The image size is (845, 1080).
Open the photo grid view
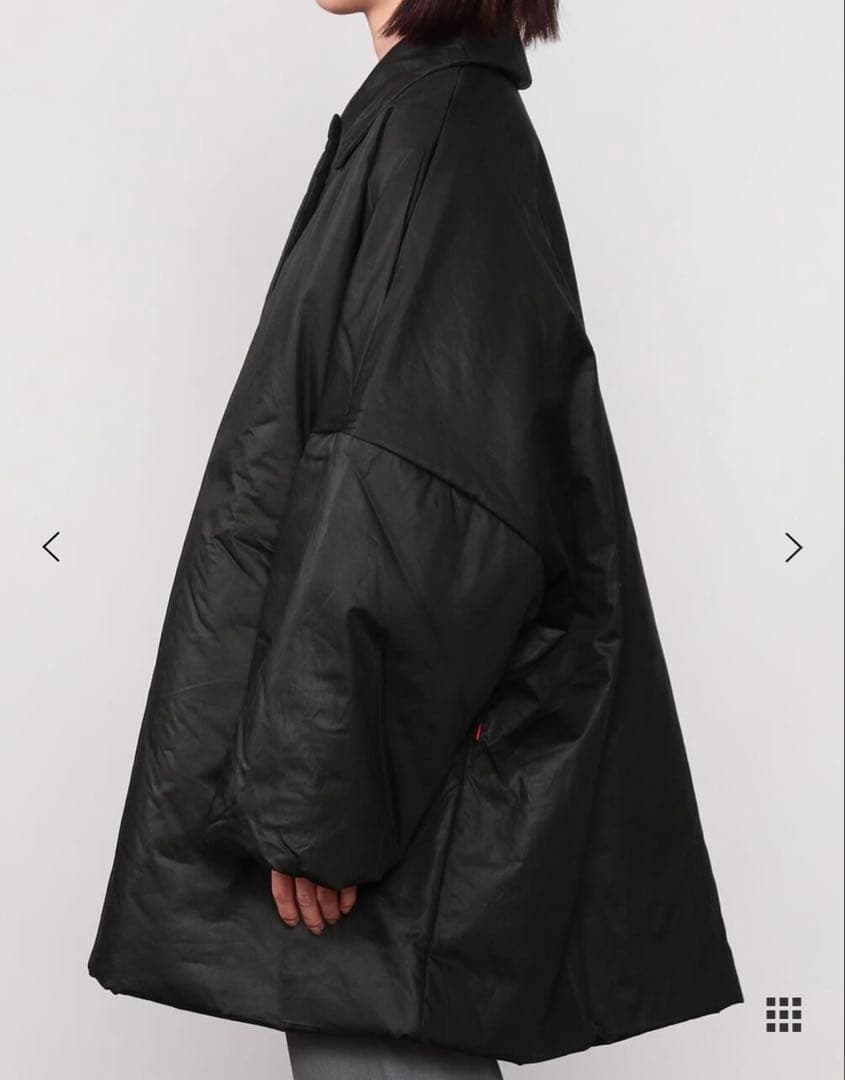[784, 1014]
